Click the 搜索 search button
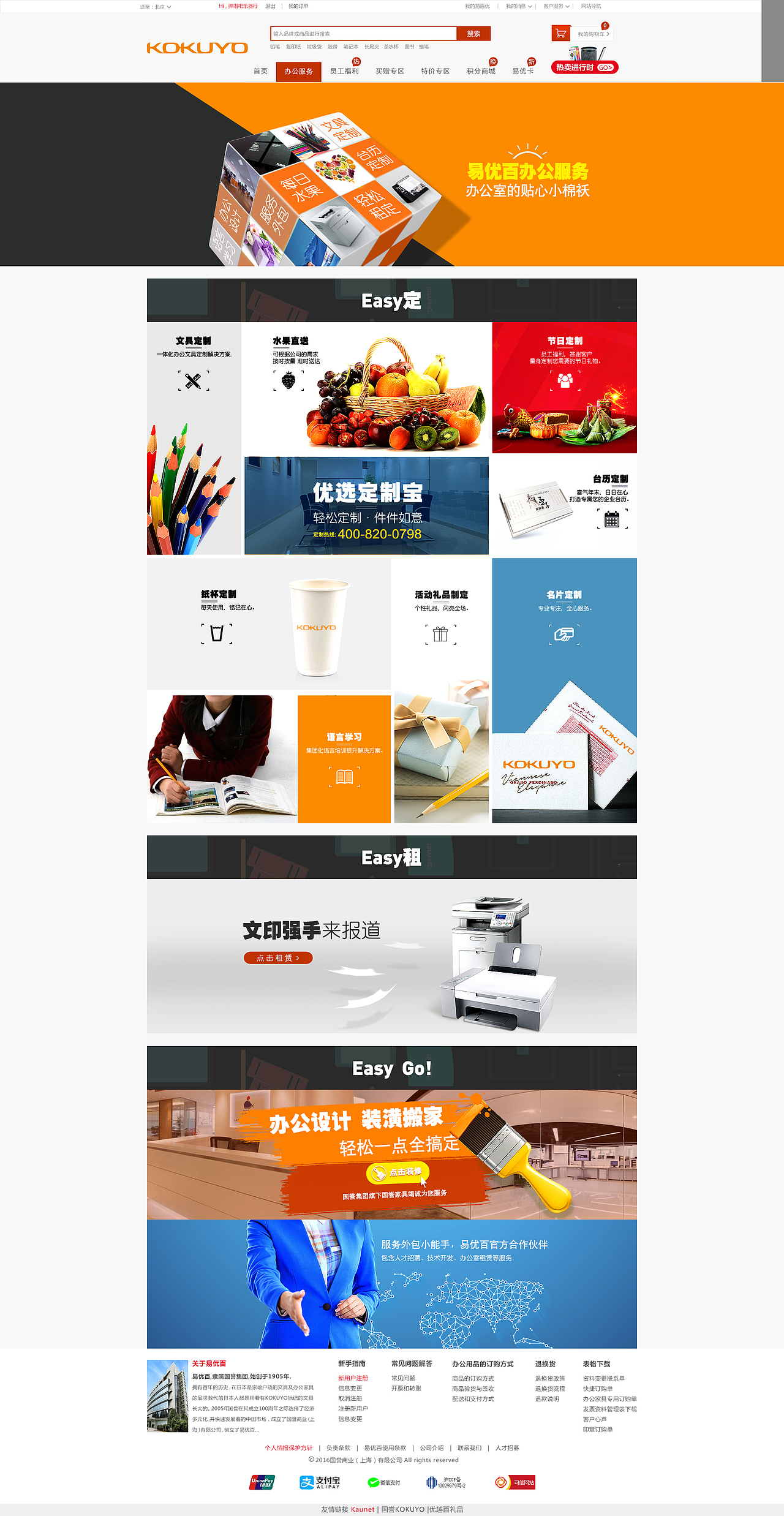 coord(475,34)
